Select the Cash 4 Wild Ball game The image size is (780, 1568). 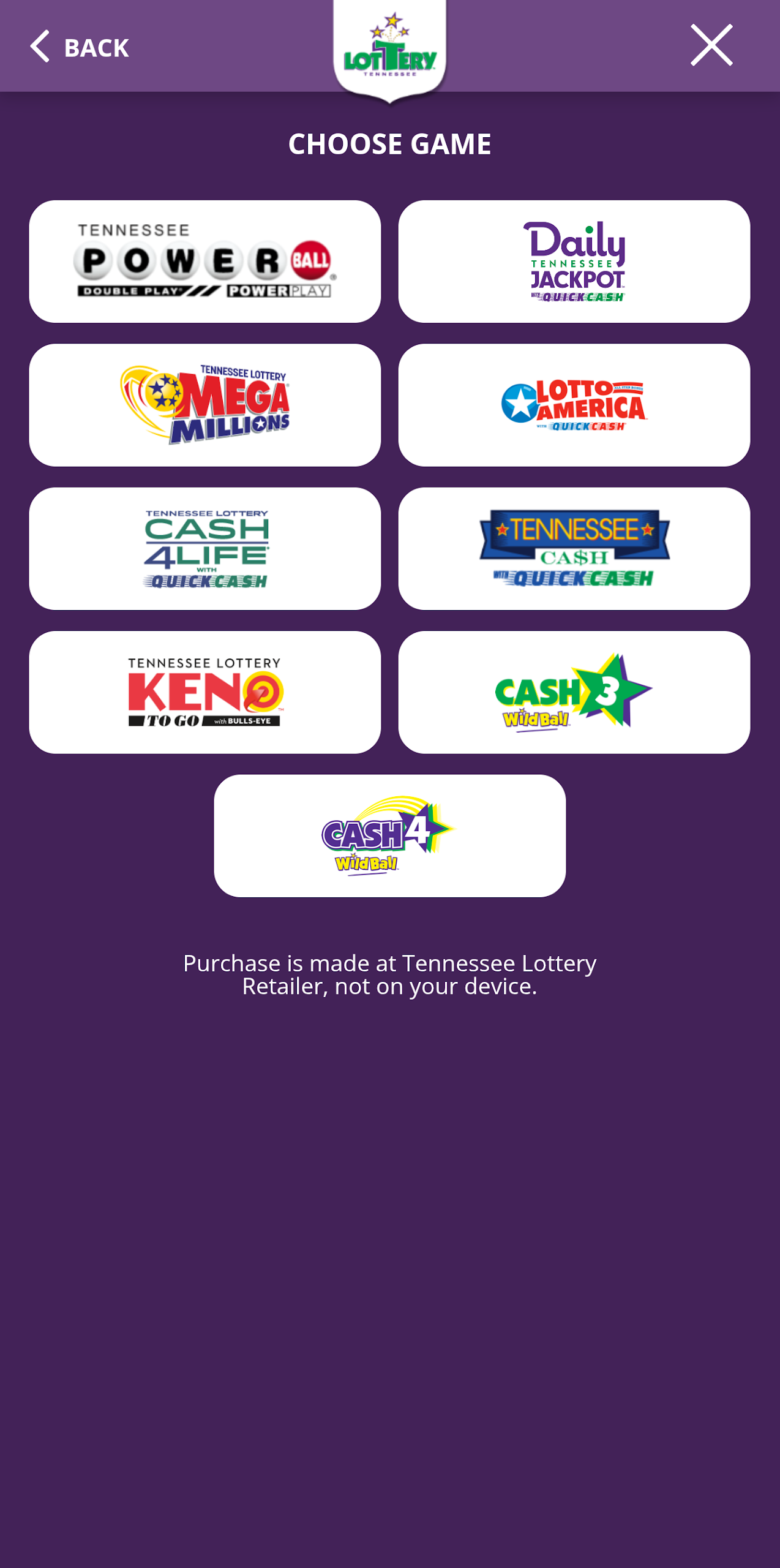pos(389,836)
